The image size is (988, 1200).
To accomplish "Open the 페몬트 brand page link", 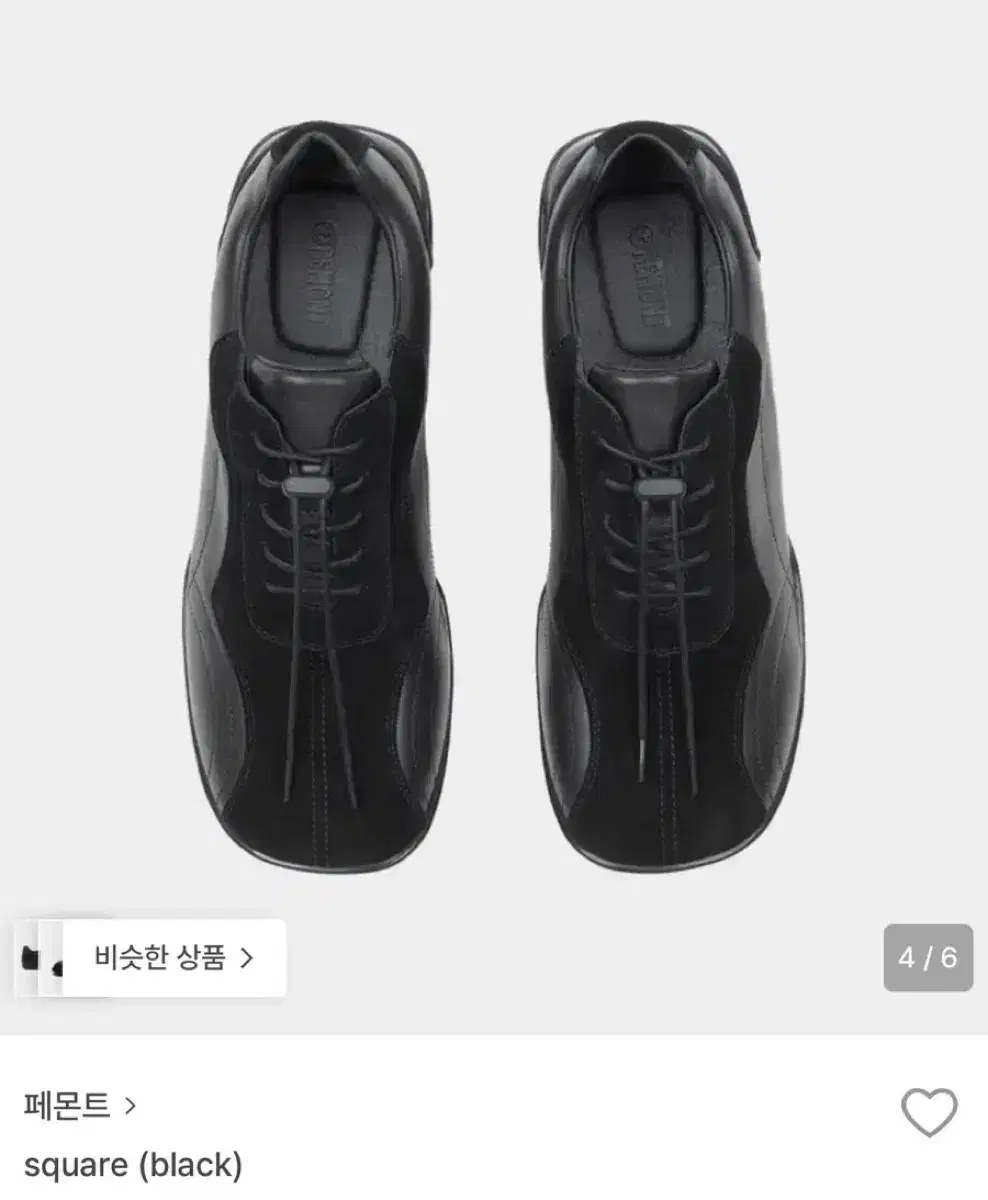I will [x=79, y=1106].
